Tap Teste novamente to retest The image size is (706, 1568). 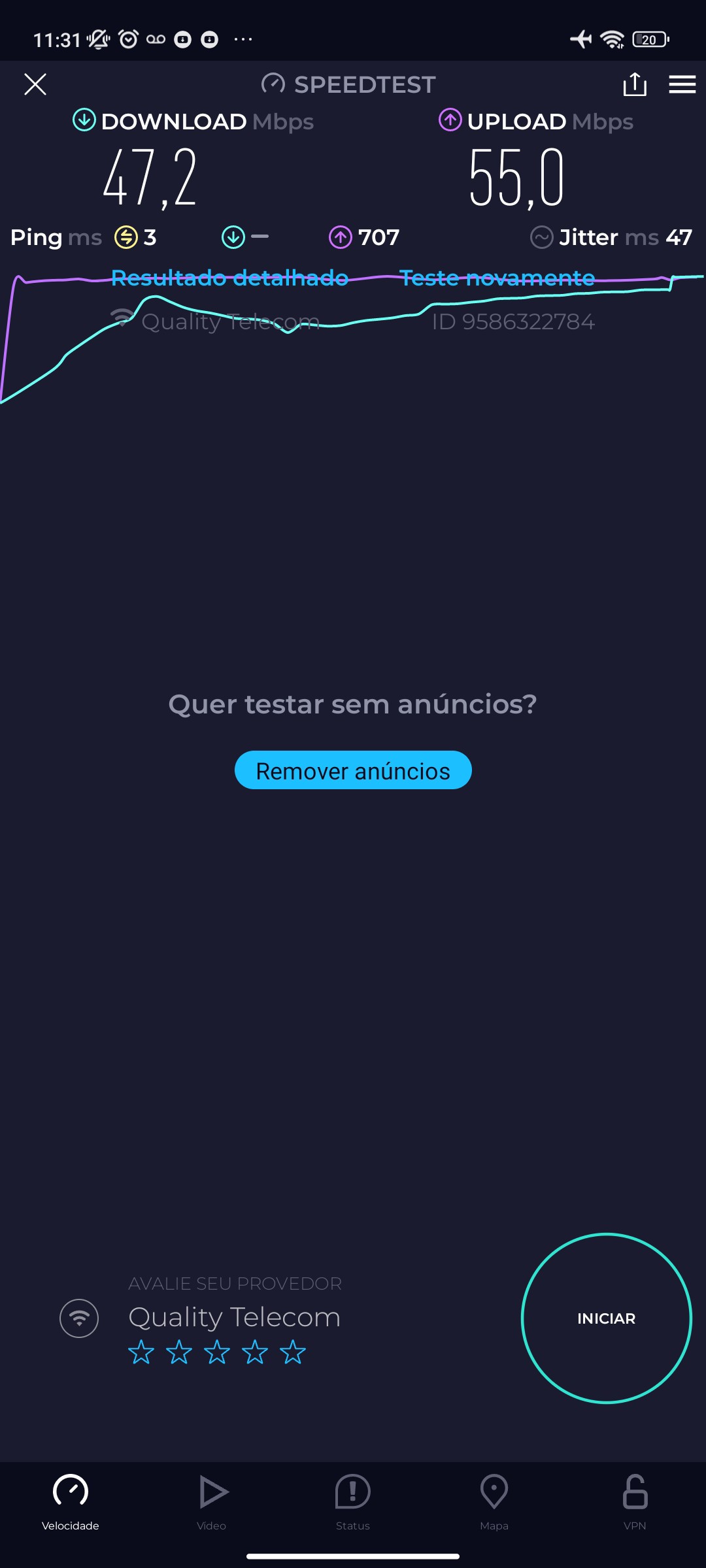click(x=497, y=278)
